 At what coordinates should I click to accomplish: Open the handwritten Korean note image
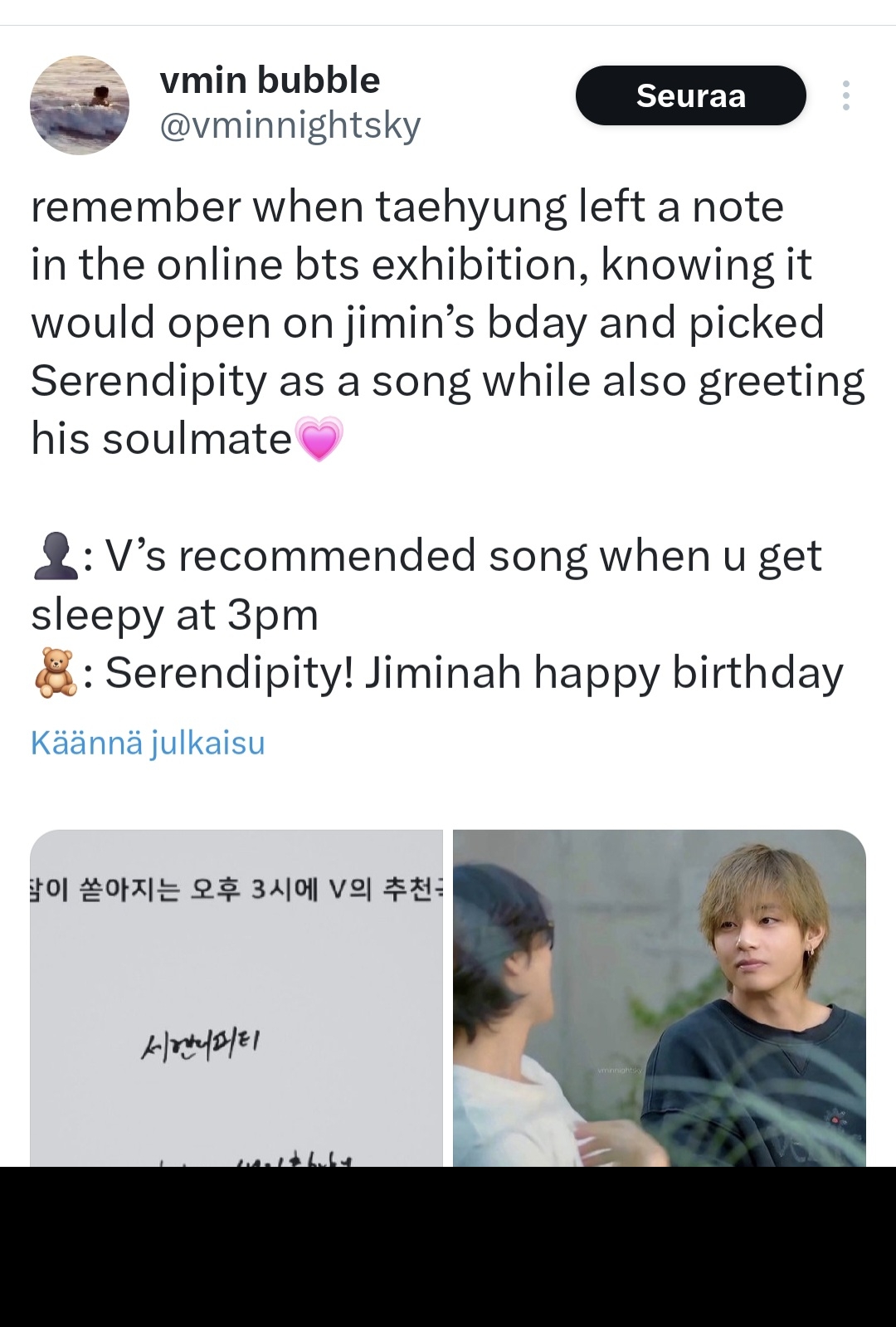[x=236, y=998]
